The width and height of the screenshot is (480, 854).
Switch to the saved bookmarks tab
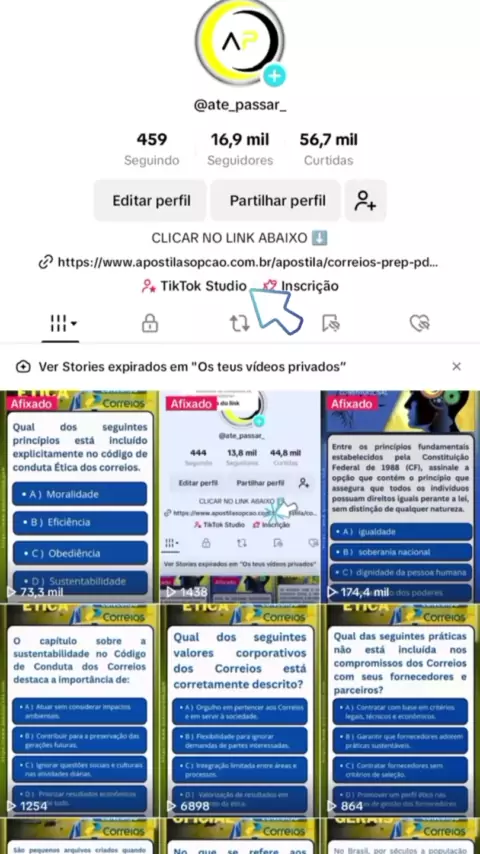[x=330, y=324]
